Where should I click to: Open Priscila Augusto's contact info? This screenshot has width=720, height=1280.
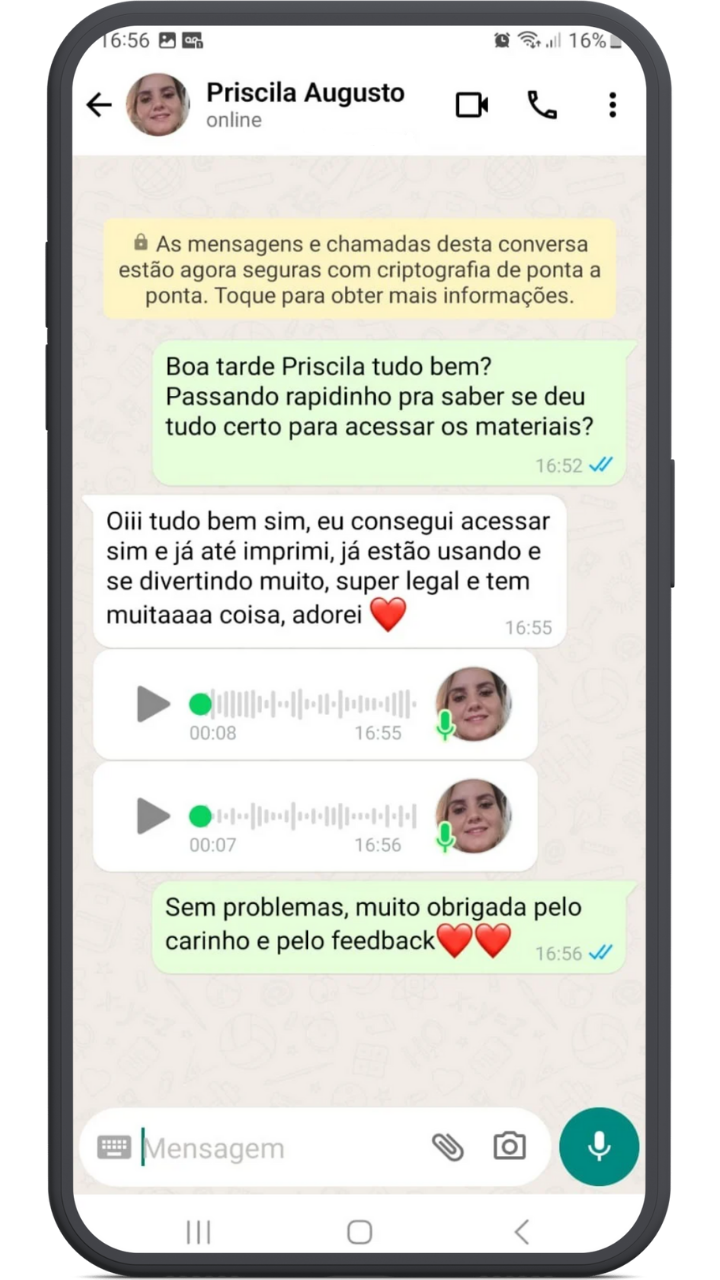(x=305, y=104)
